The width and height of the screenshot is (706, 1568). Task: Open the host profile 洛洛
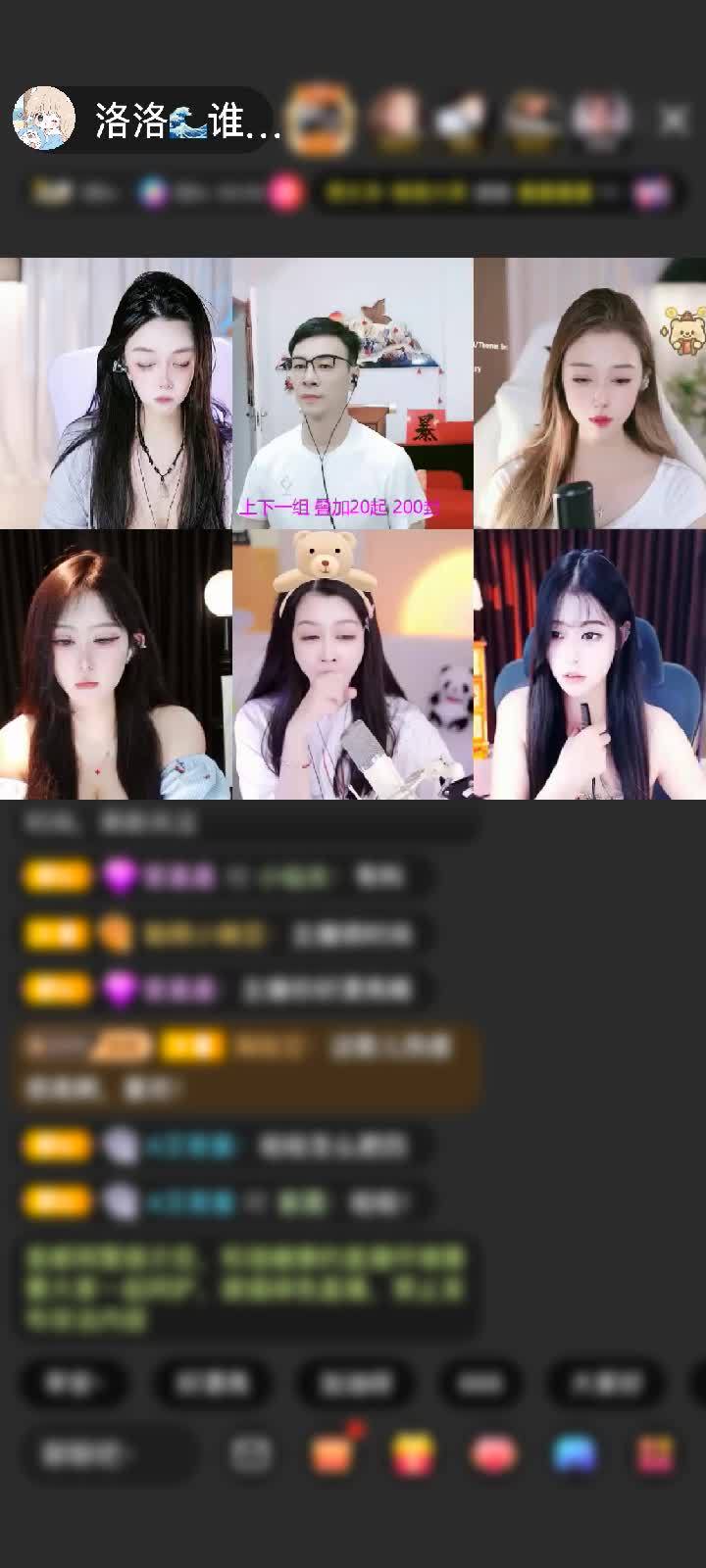tap(147, 121)
